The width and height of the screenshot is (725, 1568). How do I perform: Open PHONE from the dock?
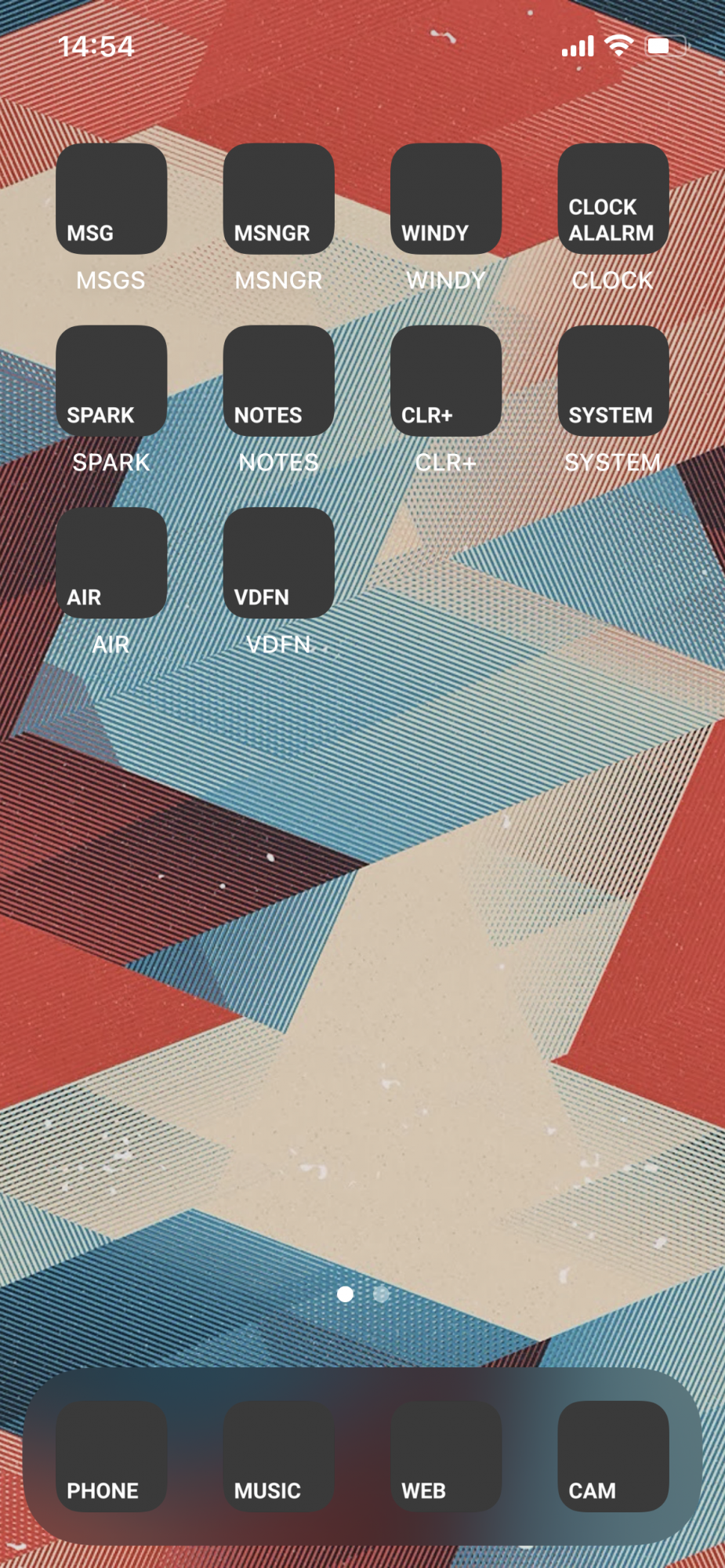111,1456
